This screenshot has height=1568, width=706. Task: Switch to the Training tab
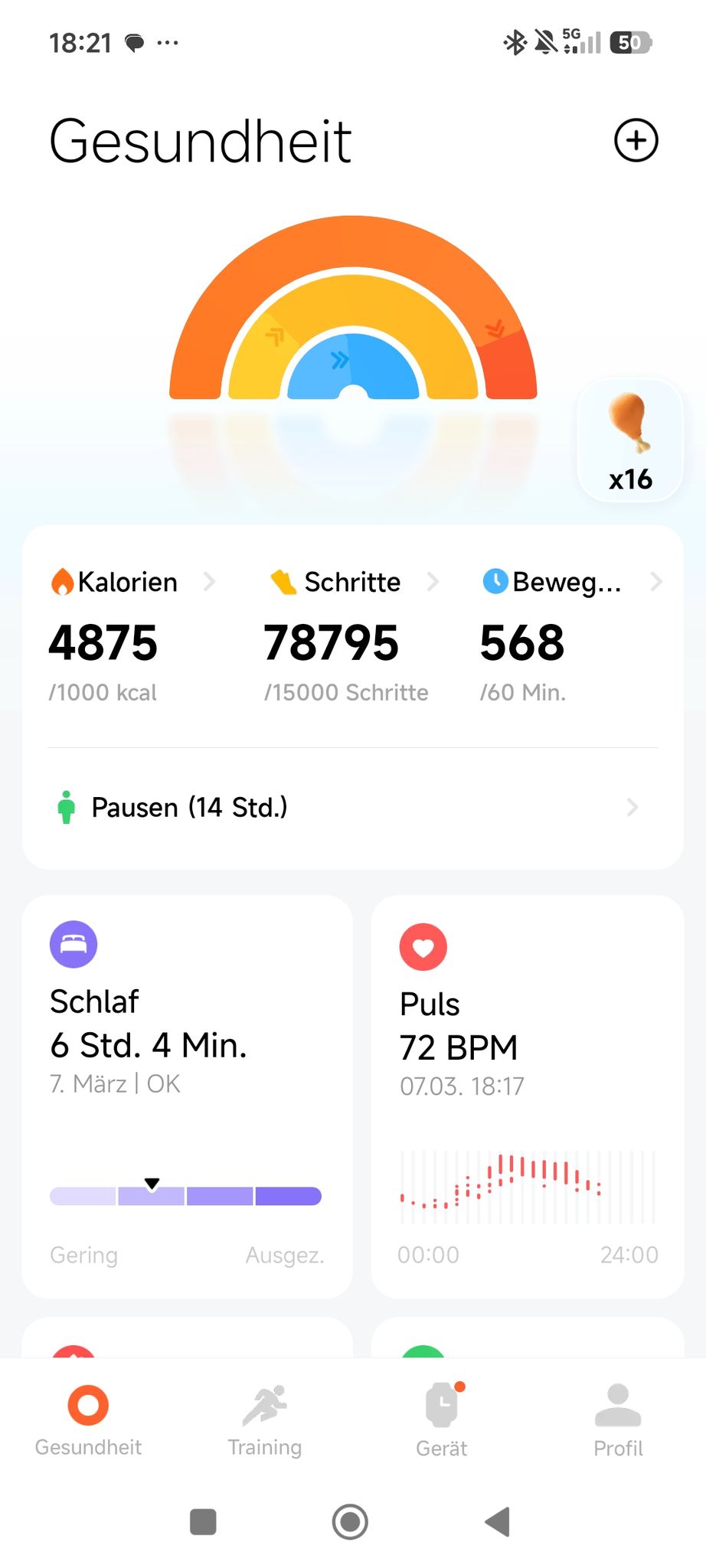click(265, 1420)
